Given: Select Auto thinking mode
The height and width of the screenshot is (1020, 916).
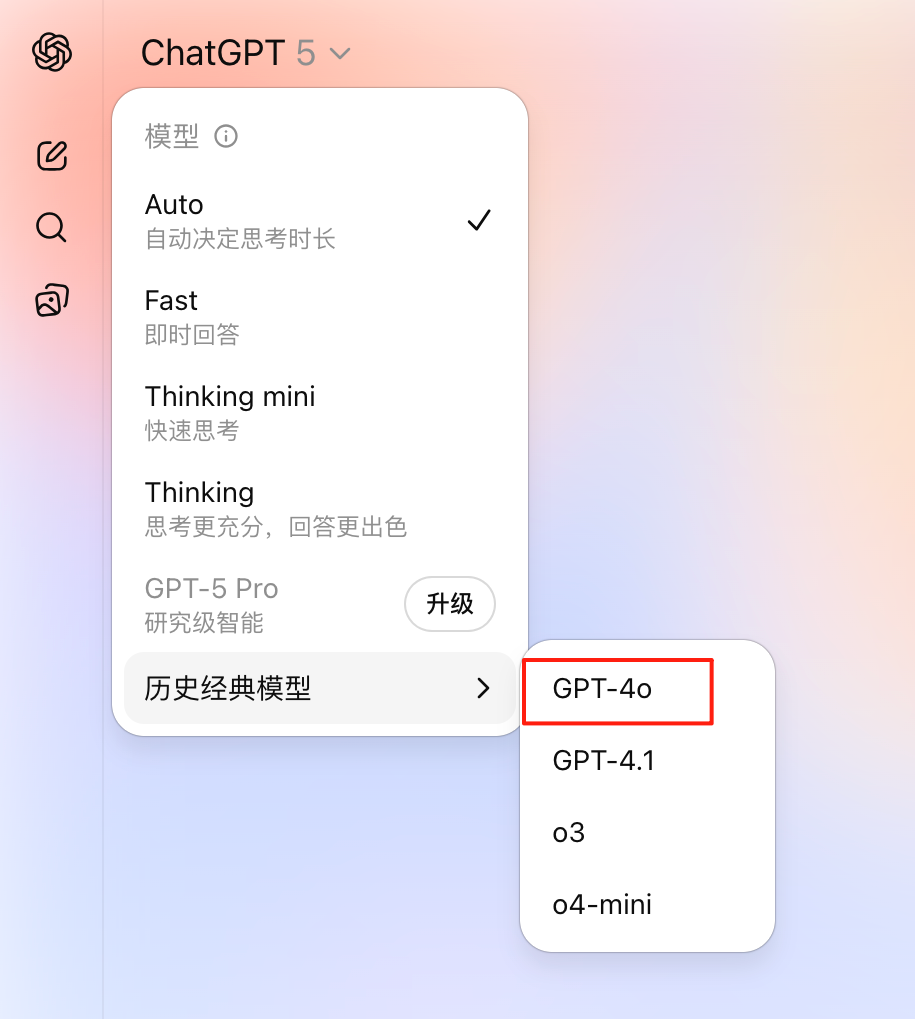Looking at the screenshot, I should tap(250, 220).
